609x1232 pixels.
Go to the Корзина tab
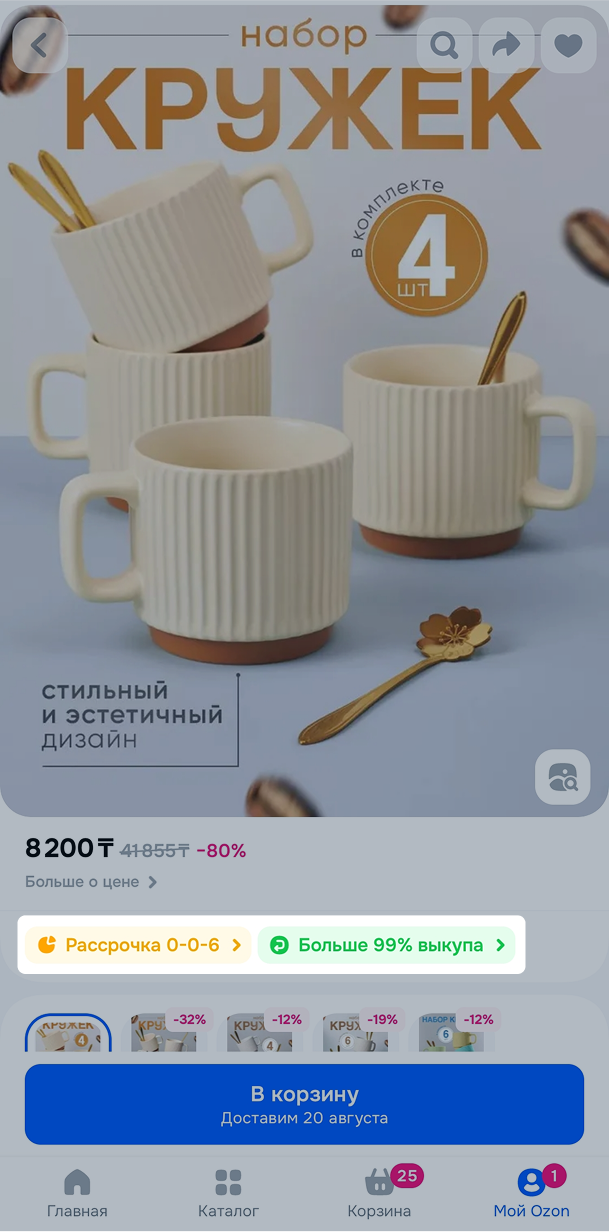point(379,1194)
